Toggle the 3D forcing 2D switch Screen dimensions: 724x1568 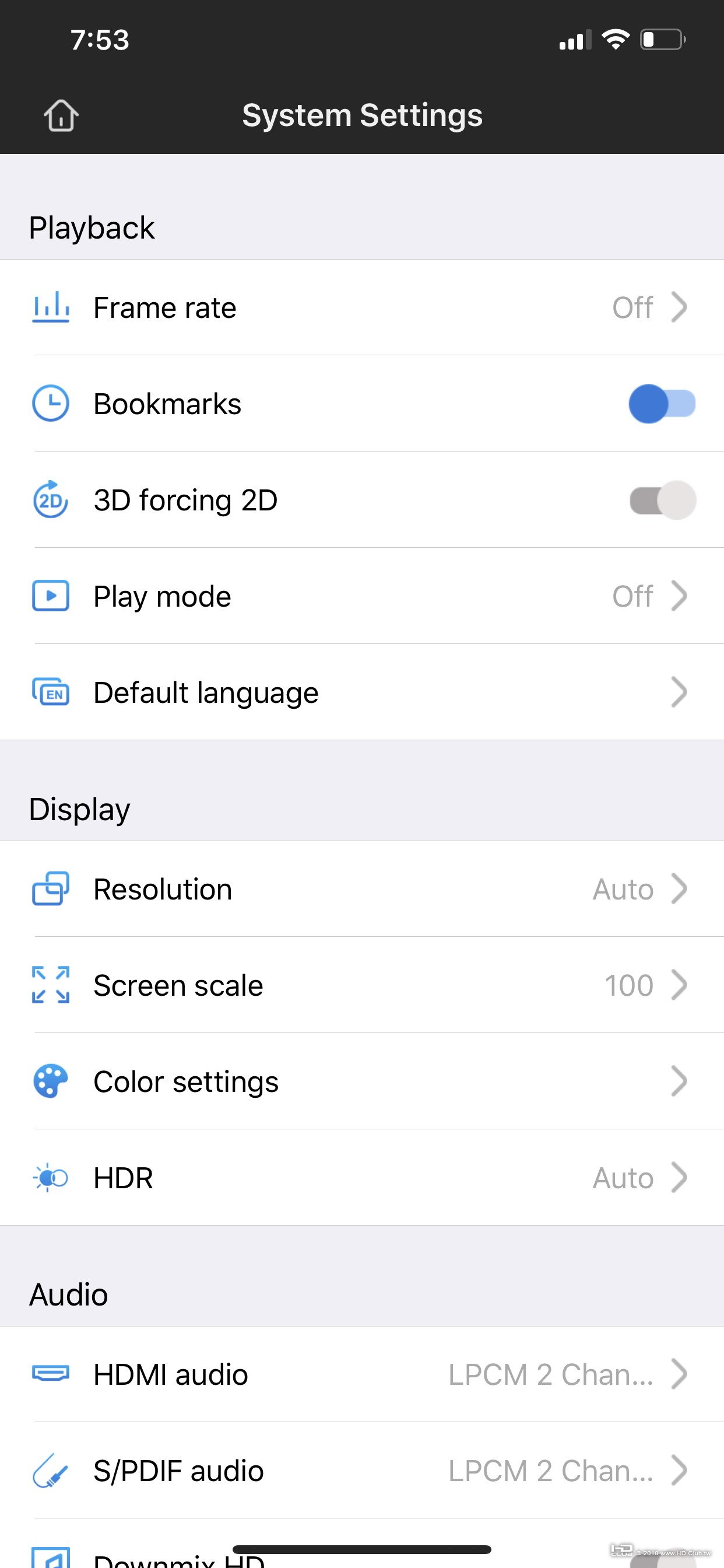662,500
